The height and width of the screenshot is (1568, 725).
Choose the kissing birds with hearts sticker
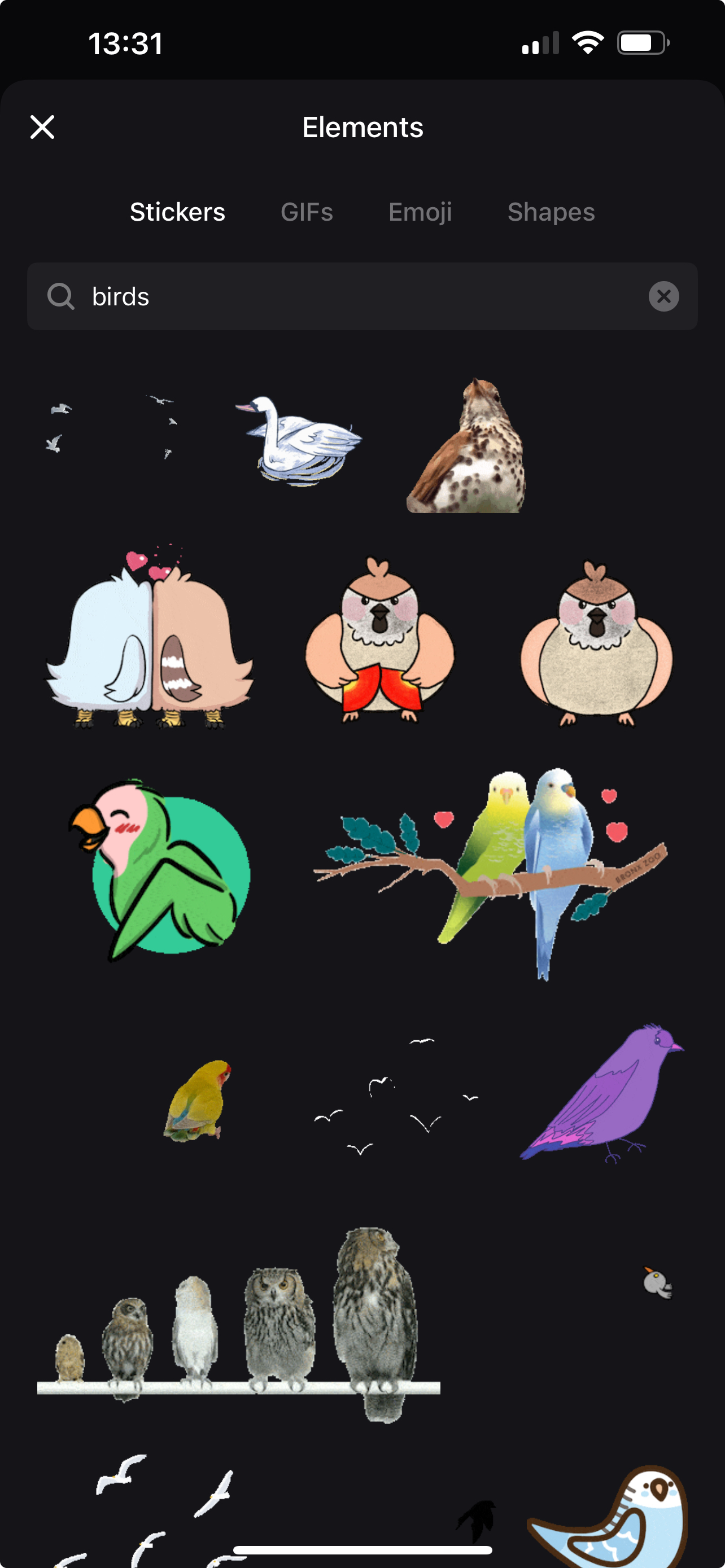click(x=149, y=639)
